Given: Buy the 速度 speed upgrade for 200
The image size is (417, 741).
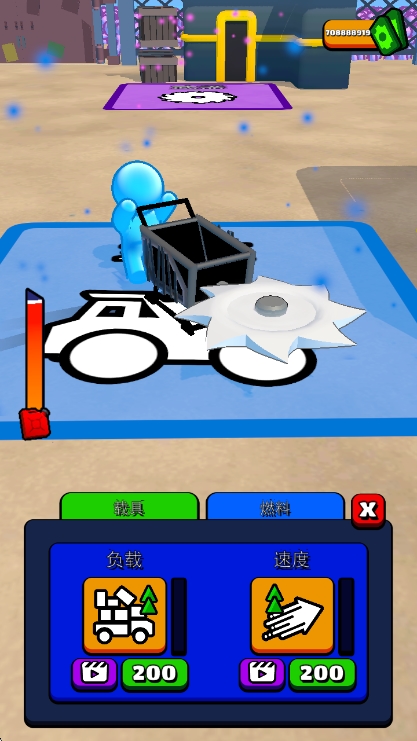Looking at the screenshot, I should pyautogui.click(x=322, y=674).
